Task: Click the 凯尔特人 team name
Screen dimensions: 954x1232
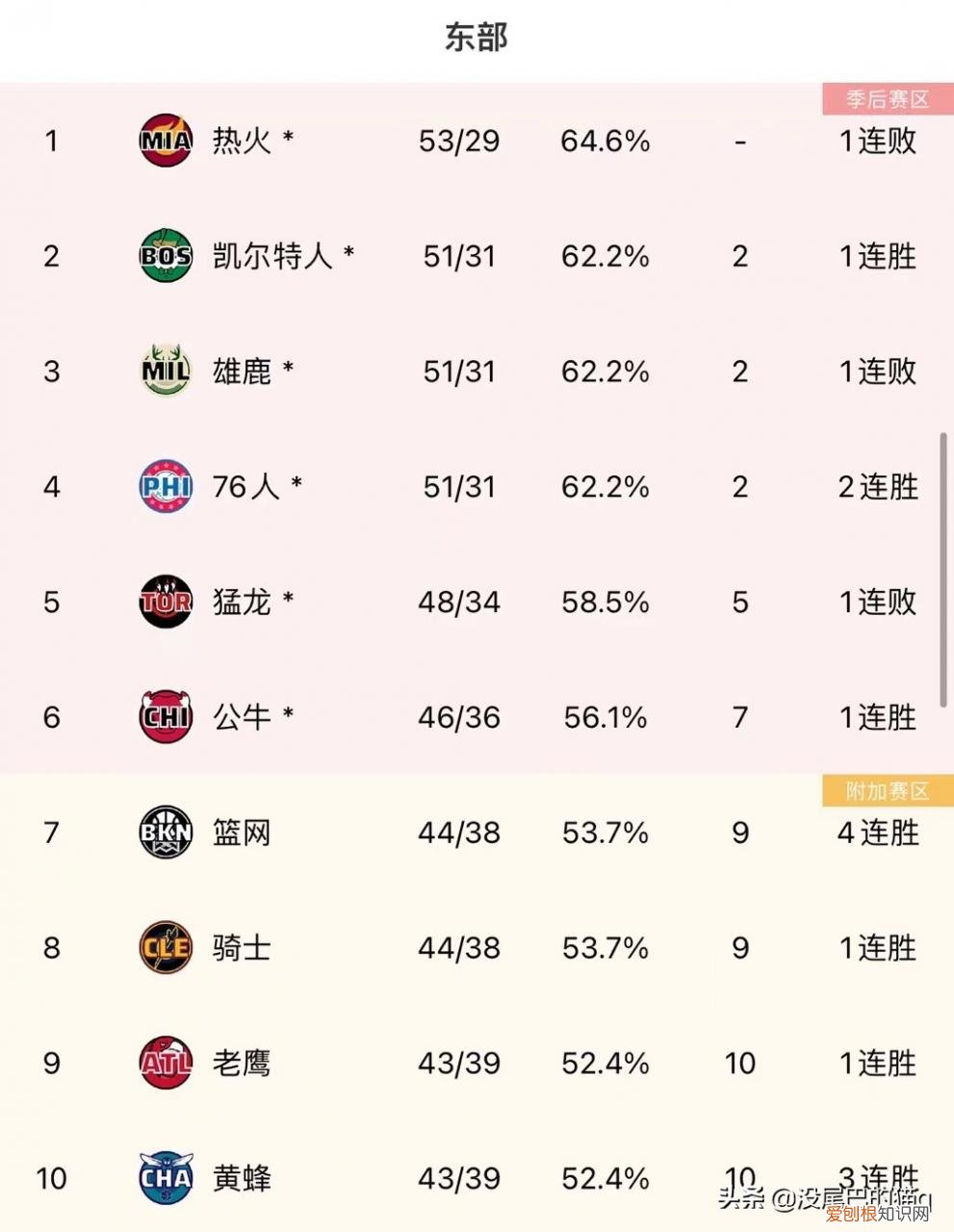Action: [x=270, y=256]
